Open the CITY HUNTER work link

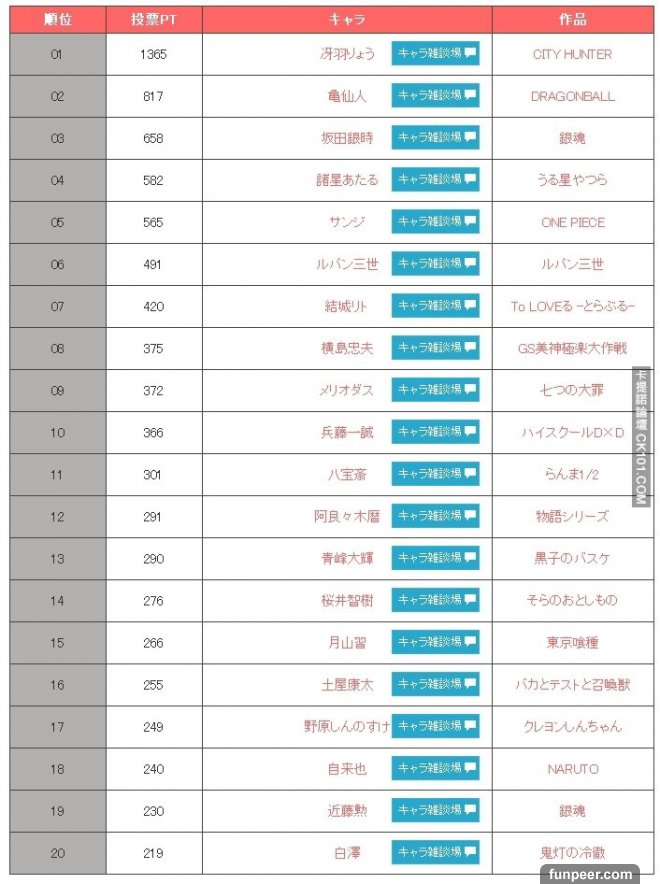pyautogui.click(x=572, y=54)
